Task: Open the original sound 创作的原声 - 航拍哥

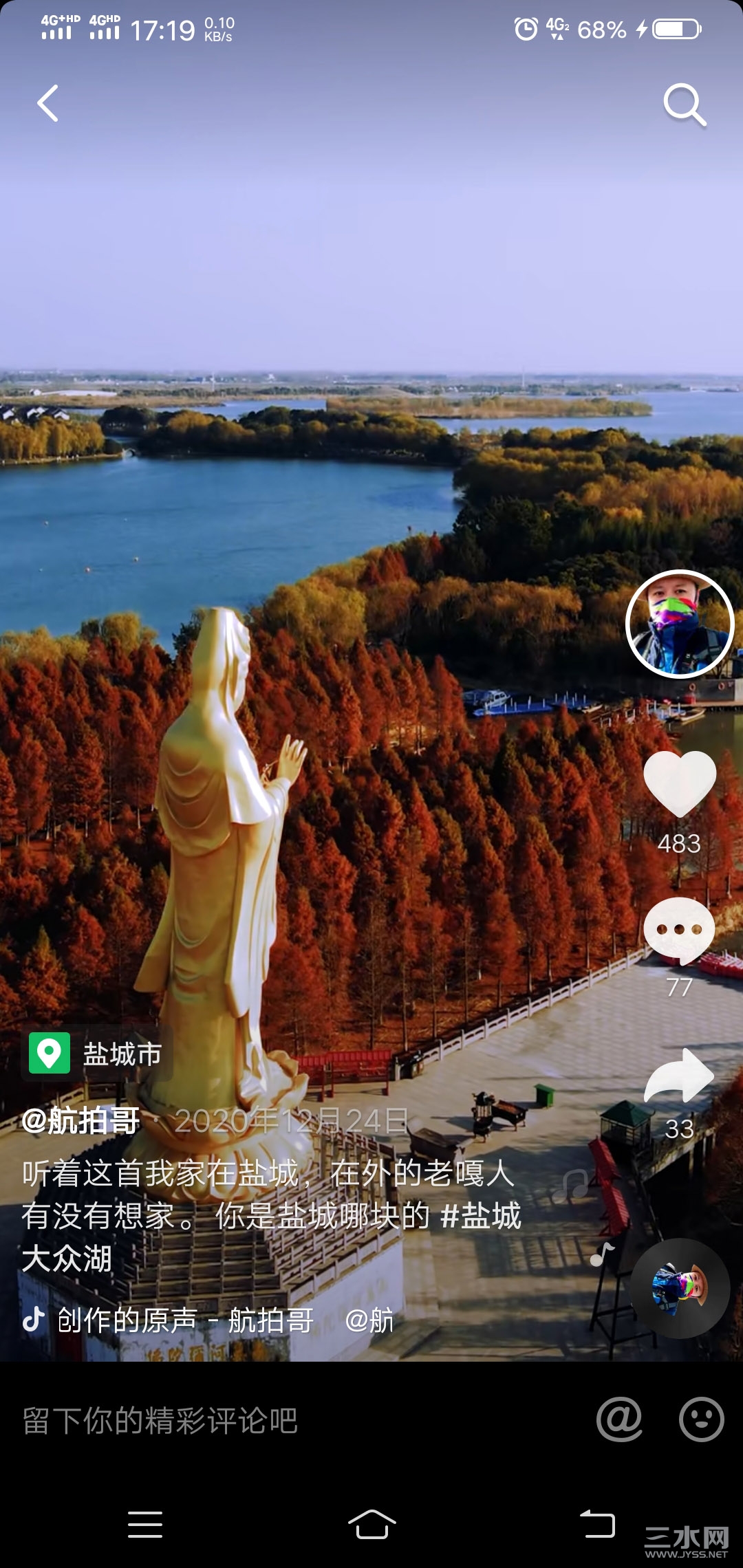Action: click(x=186, y=1320)
